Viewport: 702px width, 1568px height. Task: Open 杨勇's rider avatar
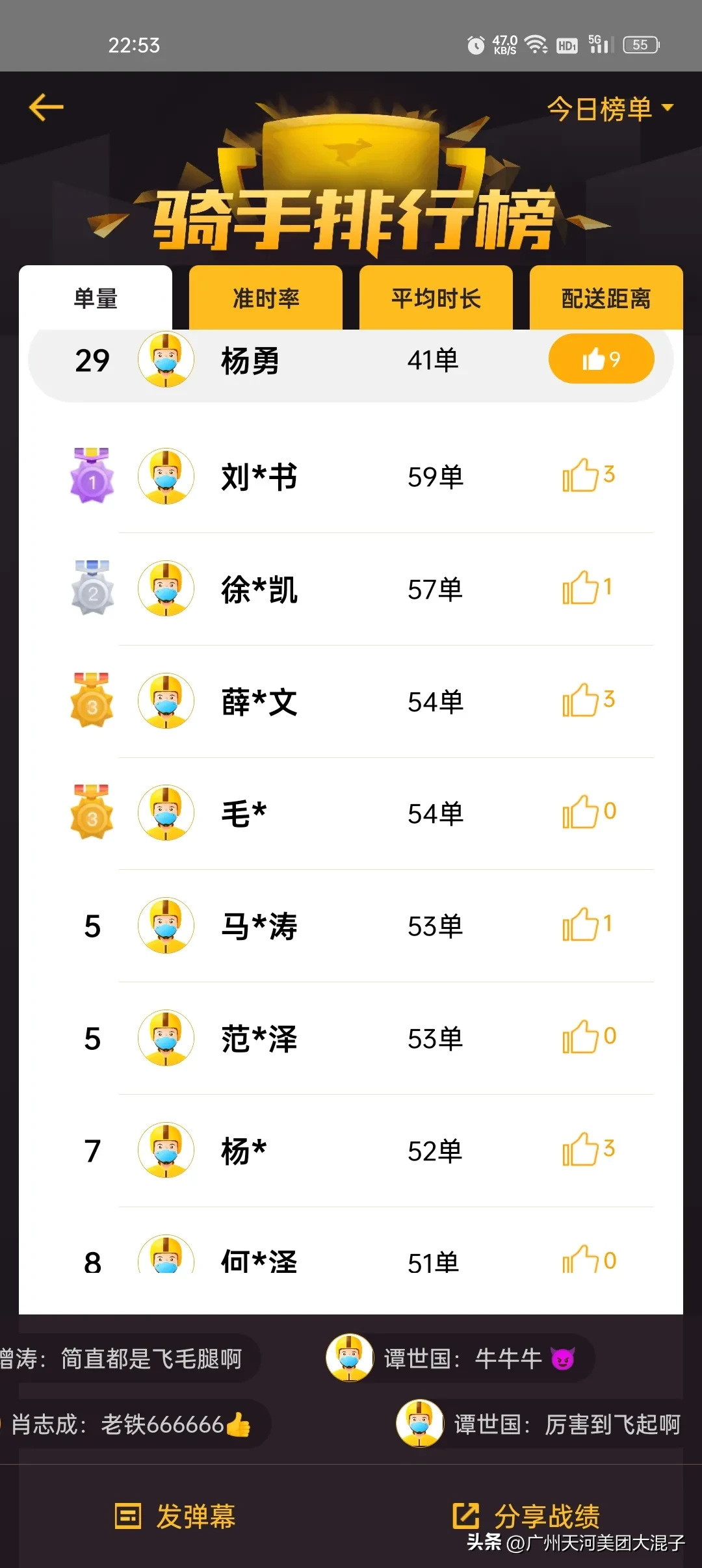165,359
